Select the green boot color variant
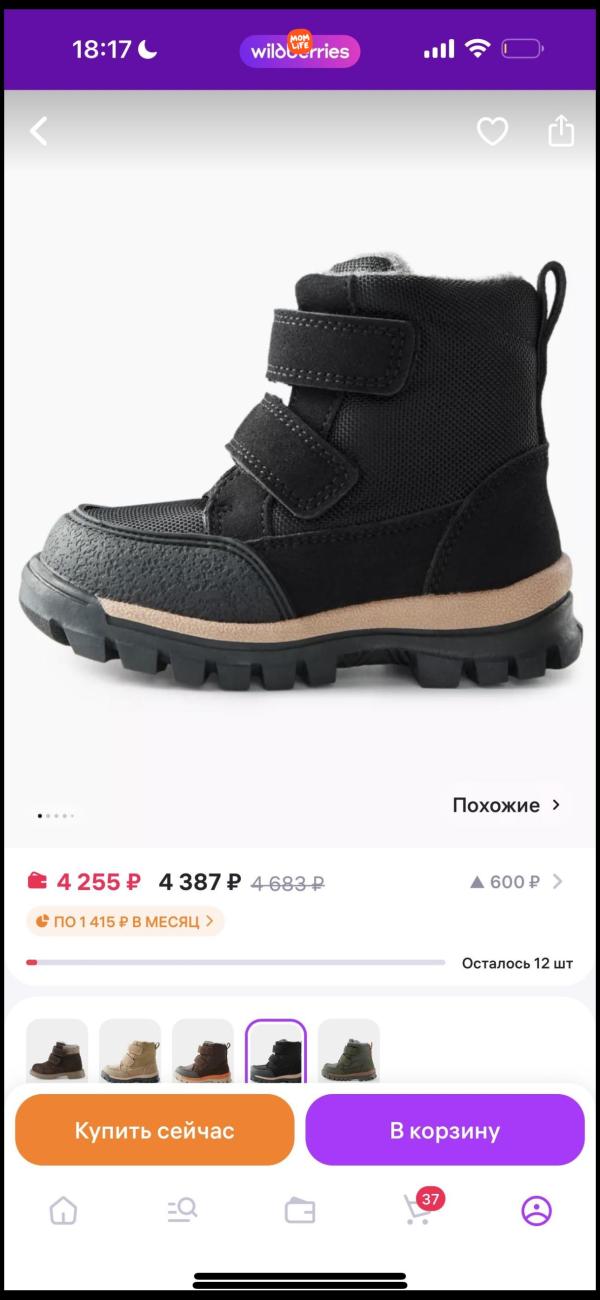The height and width of the screenshot is (1300, 600). coord(349,1051)
